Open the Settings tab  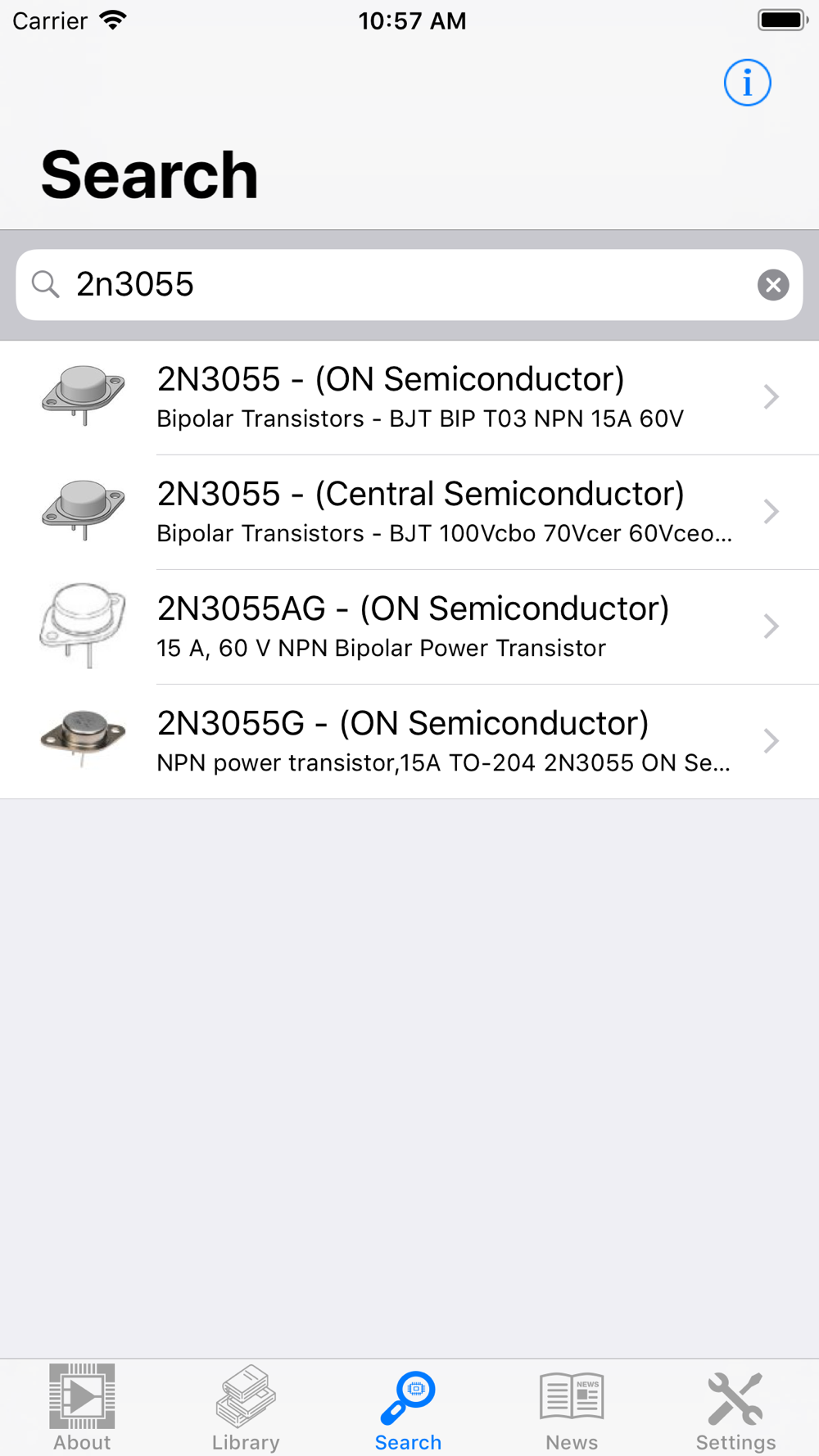pyautogui.click(x=735, y=1408)
